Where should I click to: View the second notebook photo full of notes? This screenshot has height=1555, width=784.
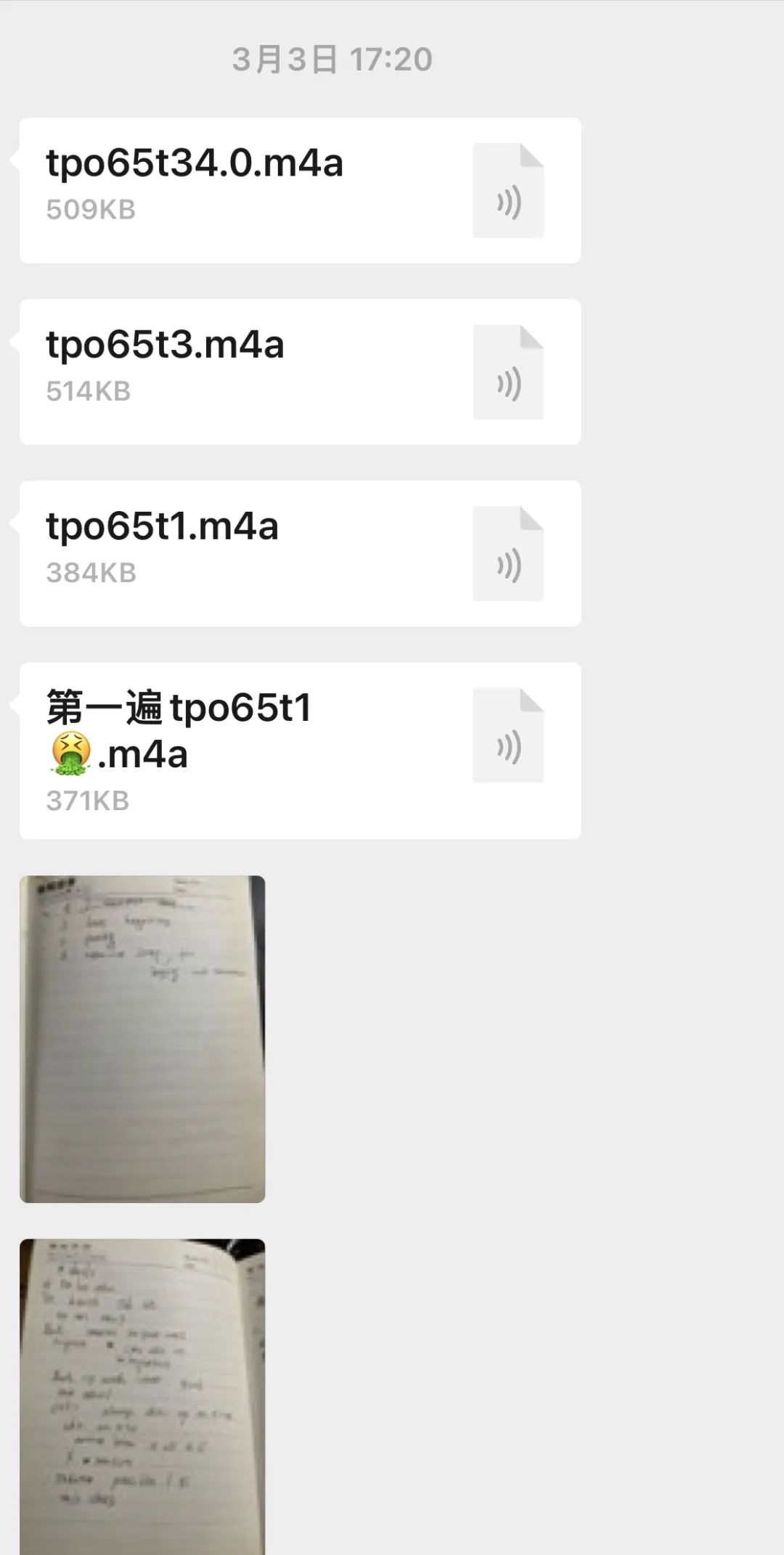(142, 1395)
